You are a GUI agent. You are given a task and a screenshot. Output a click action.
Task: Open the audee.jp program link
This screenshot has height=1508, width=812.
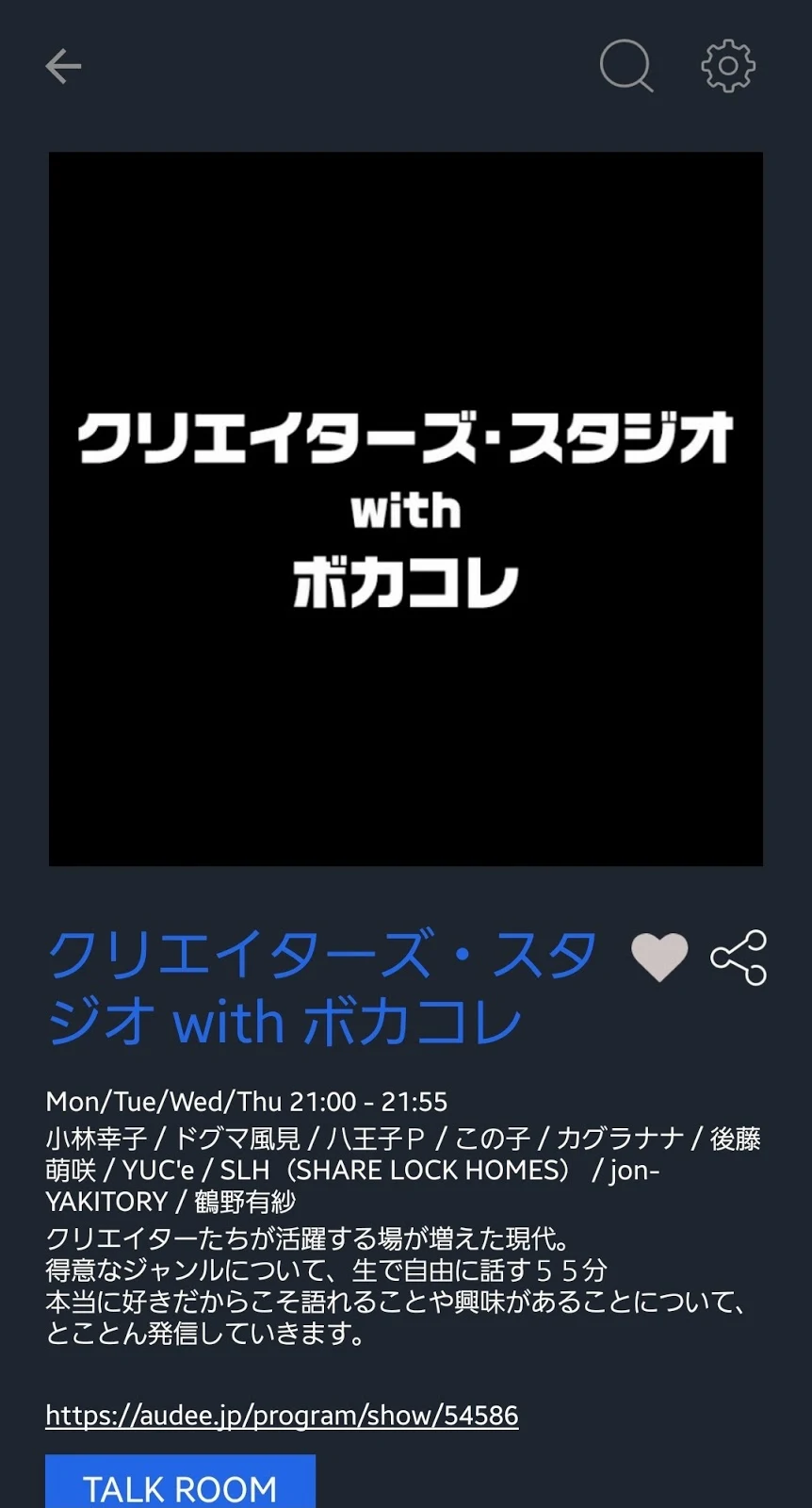282,1416
